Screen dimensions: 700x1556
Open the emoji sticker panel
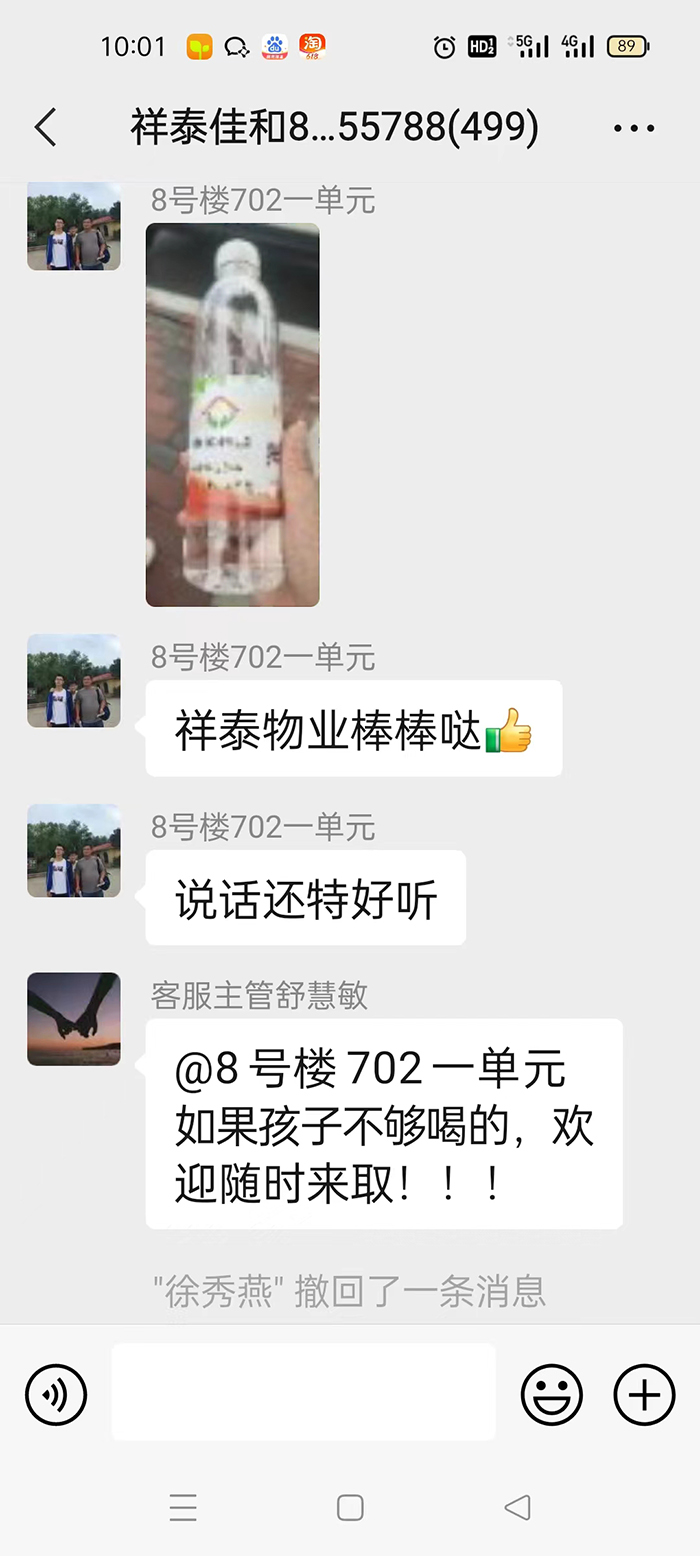(x=552, y=1394)
